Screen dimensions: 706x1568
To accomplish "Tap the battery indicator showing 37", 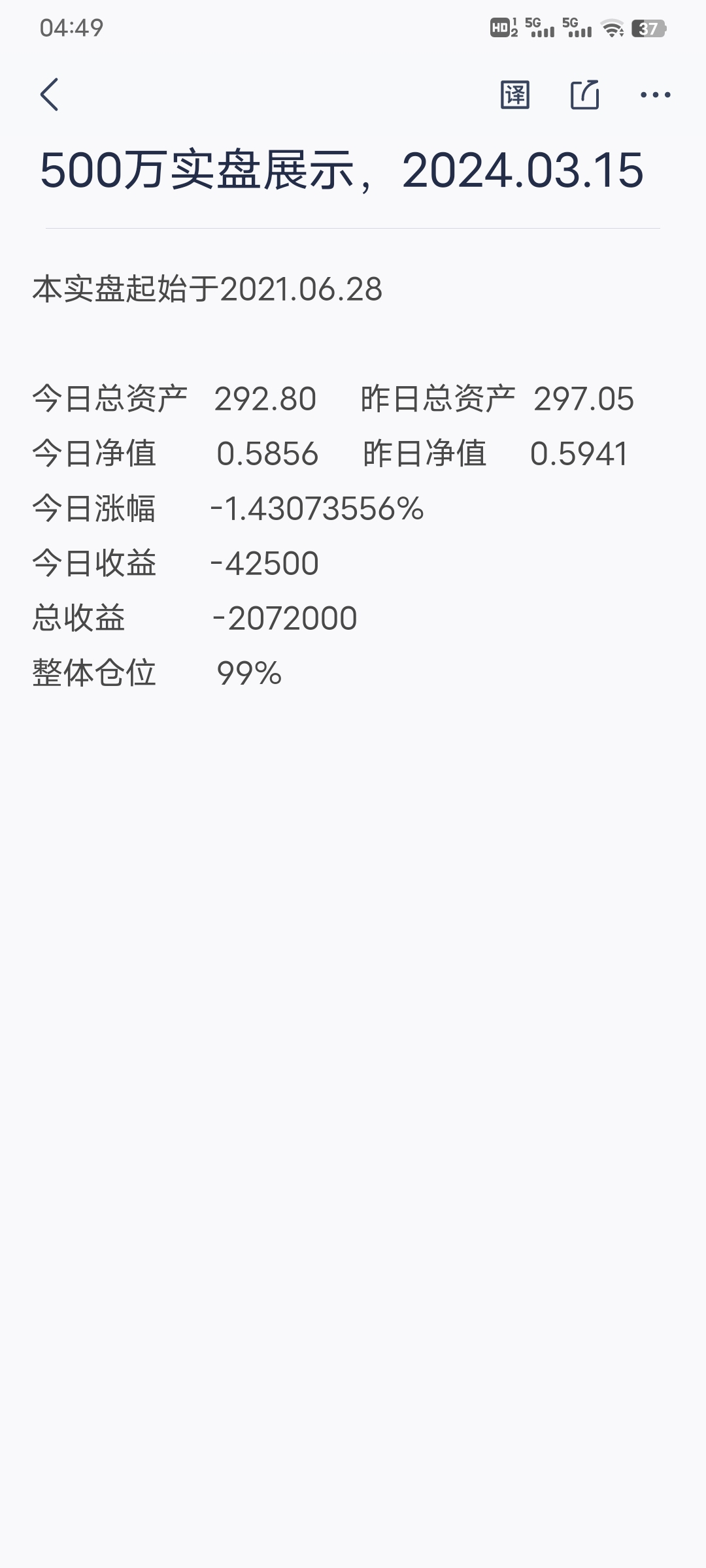I will click(x=648, y=27).
